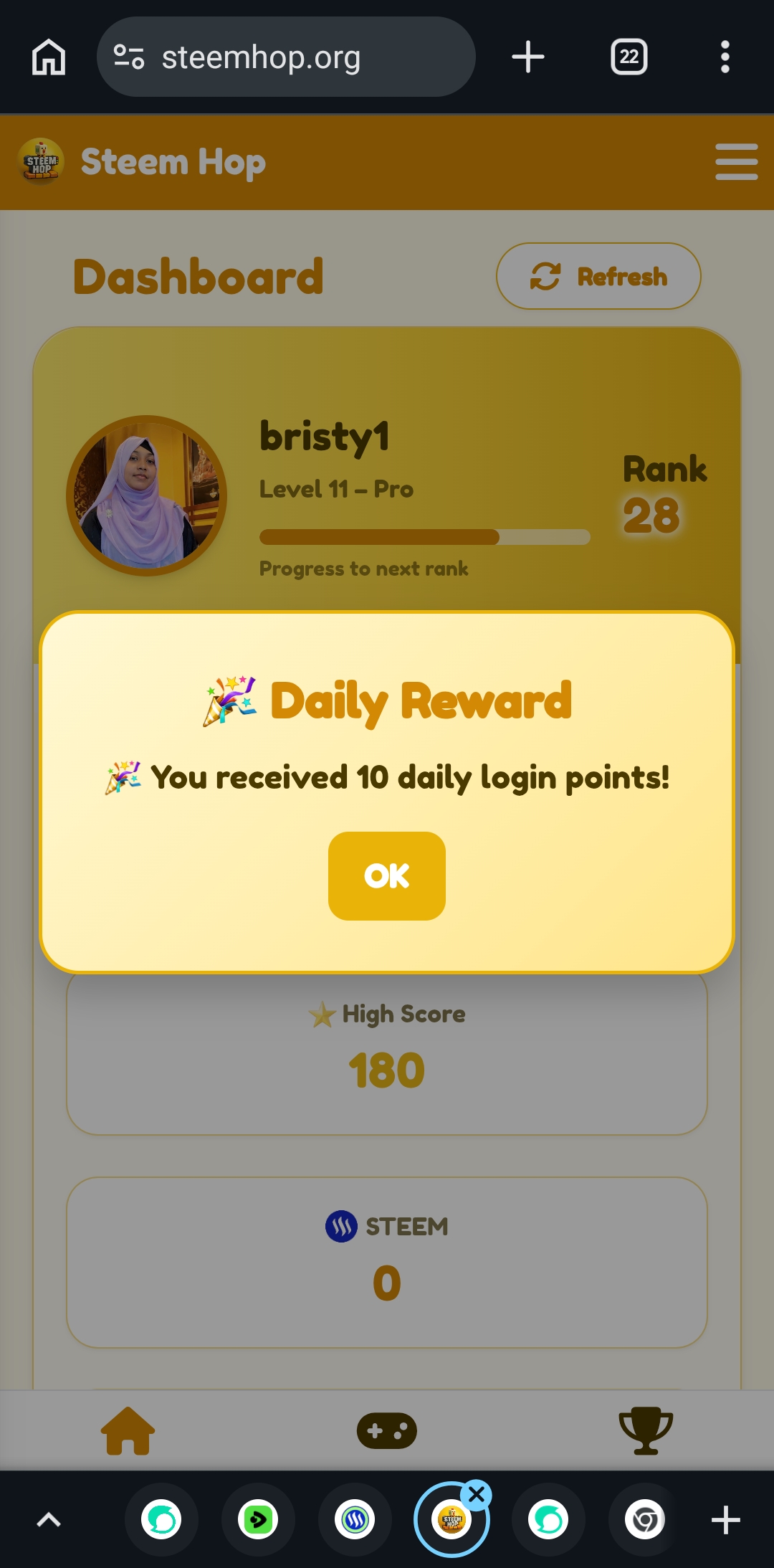Viewport: 774px width, 1568px height.
Task: Open the Steem Hop hamburger menu
Action: (736, 161)
